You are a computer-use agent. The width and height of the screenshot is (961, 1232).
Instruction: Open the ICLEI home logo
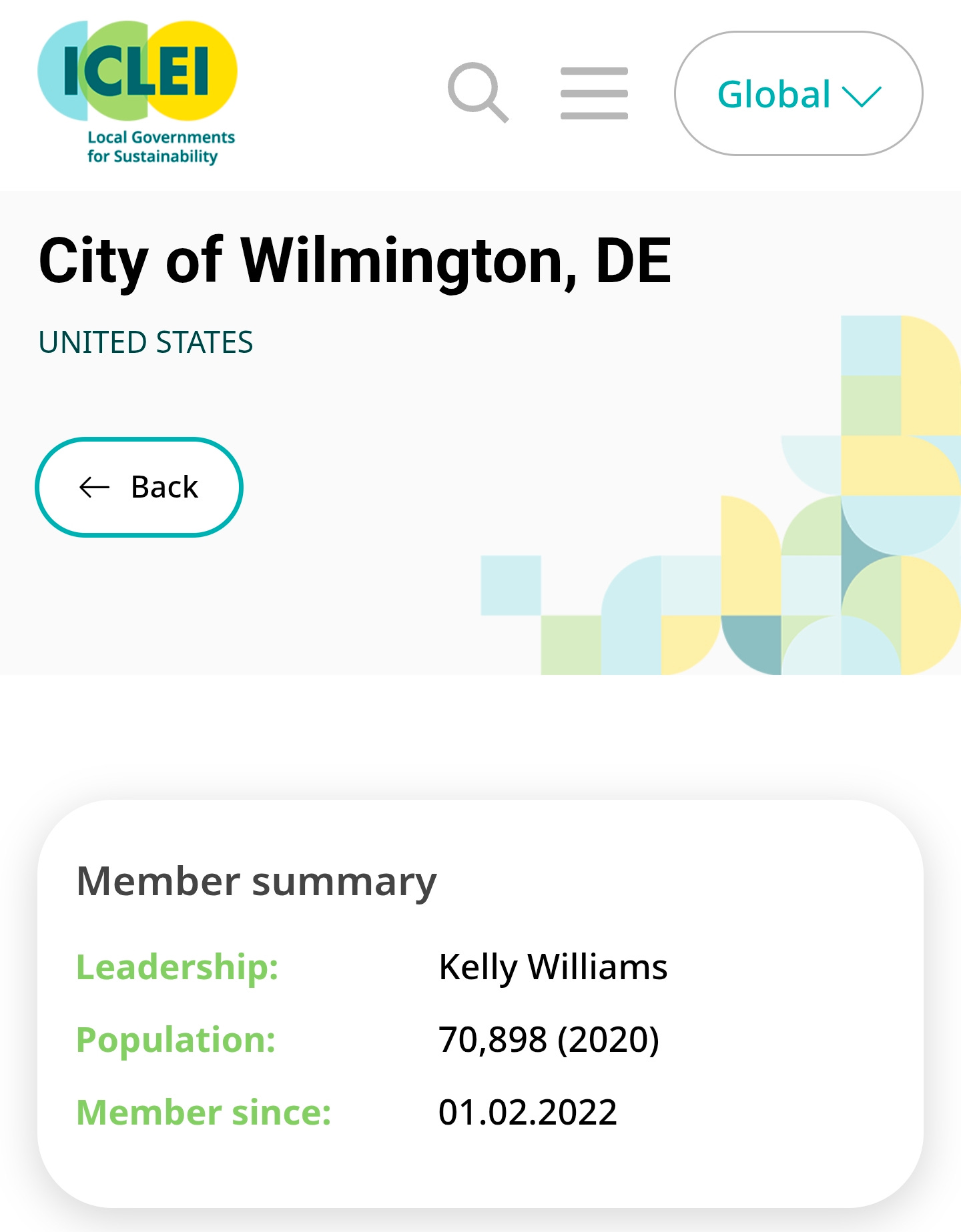137,92
